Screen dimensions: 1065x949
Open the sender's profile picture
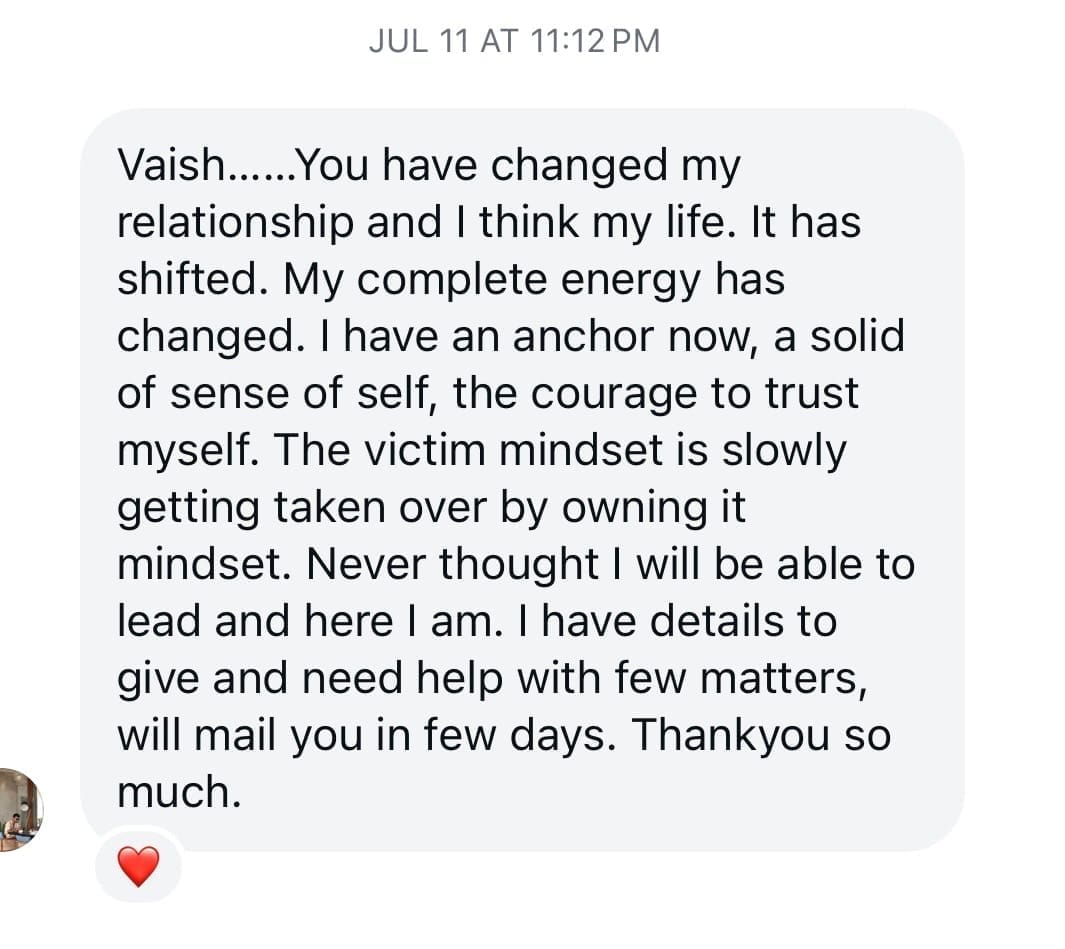[20, 810]
